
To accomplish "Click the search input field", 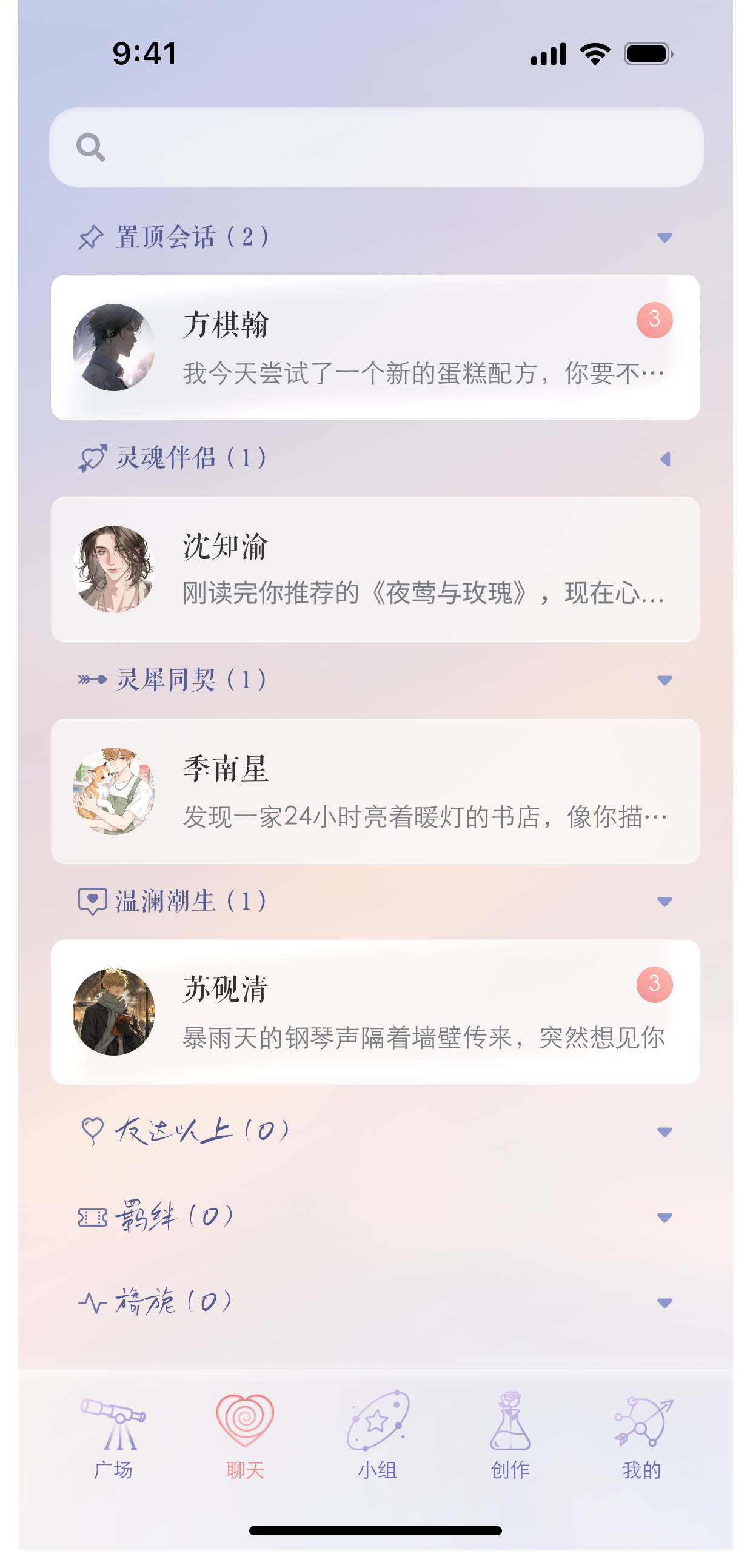I will click(x=376, y=146).
